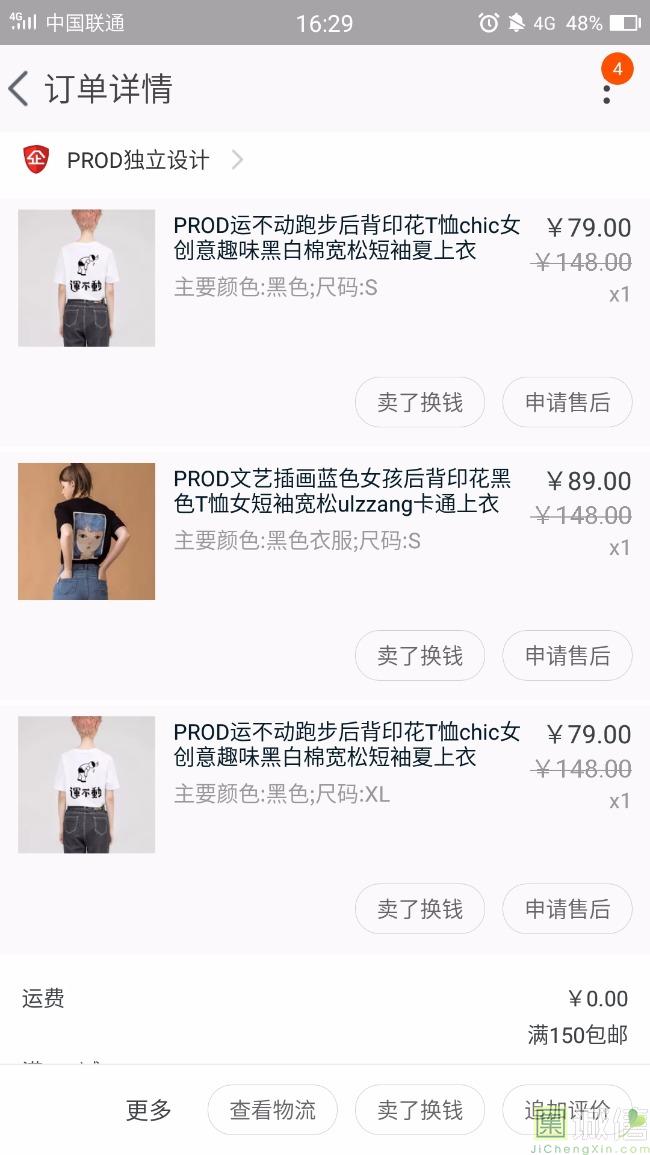The image size is (650, 1155).
Task: Open the 运不动 T-shirt in size XL
Action: tap(325, 784)
